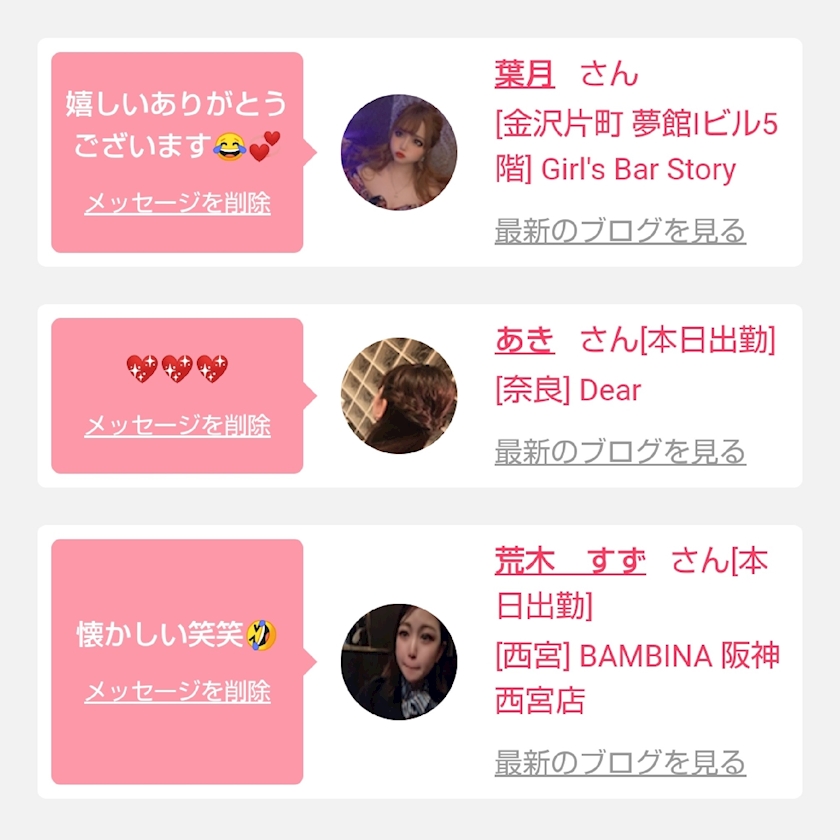Open あき's profile name link
The width and height of the screenshot is (840, 840).
click(x=524, y=340)
